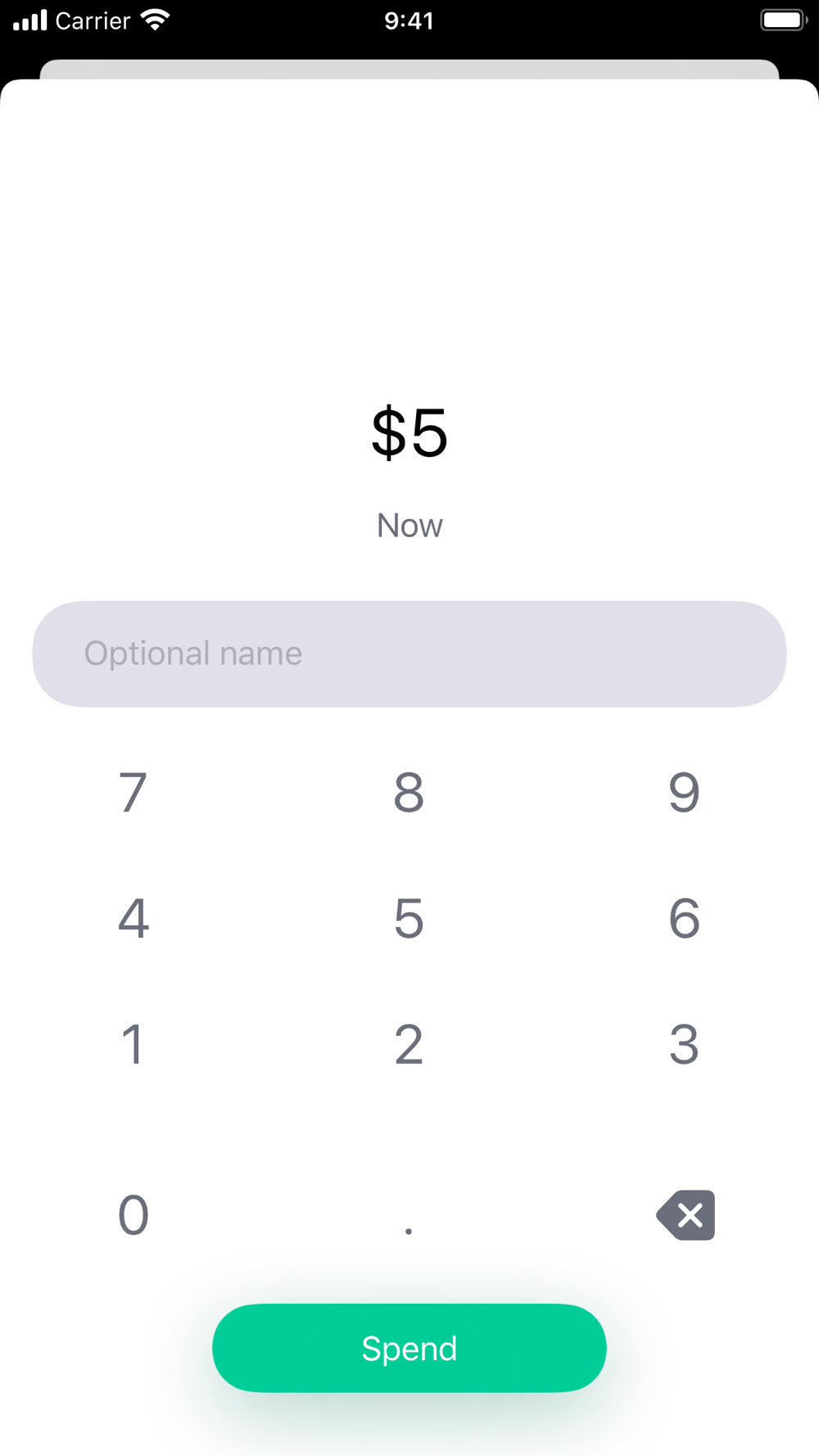Enter digit 7 on keypad
The image size is (819, 1456).
pos(133,792)
